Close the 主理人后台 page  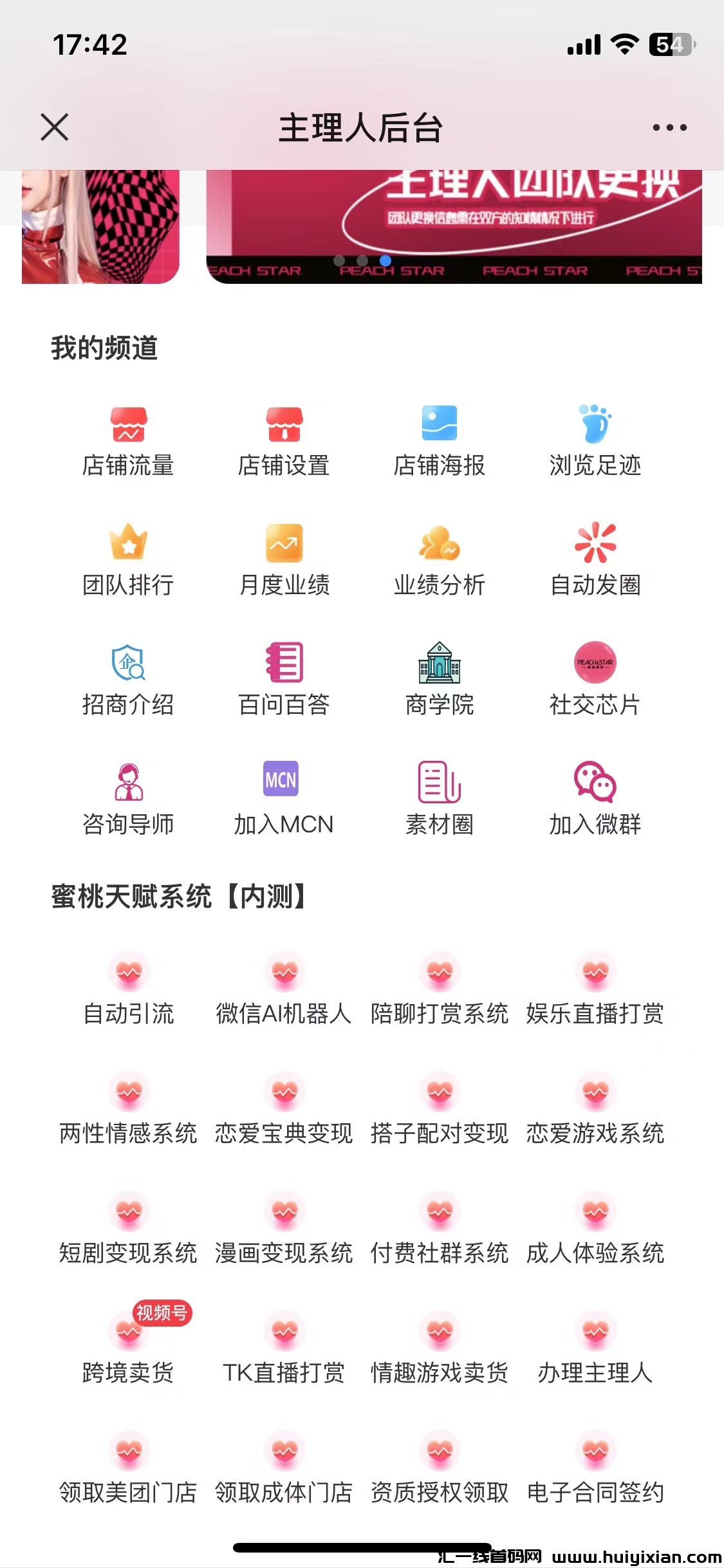tap(55, 127)
